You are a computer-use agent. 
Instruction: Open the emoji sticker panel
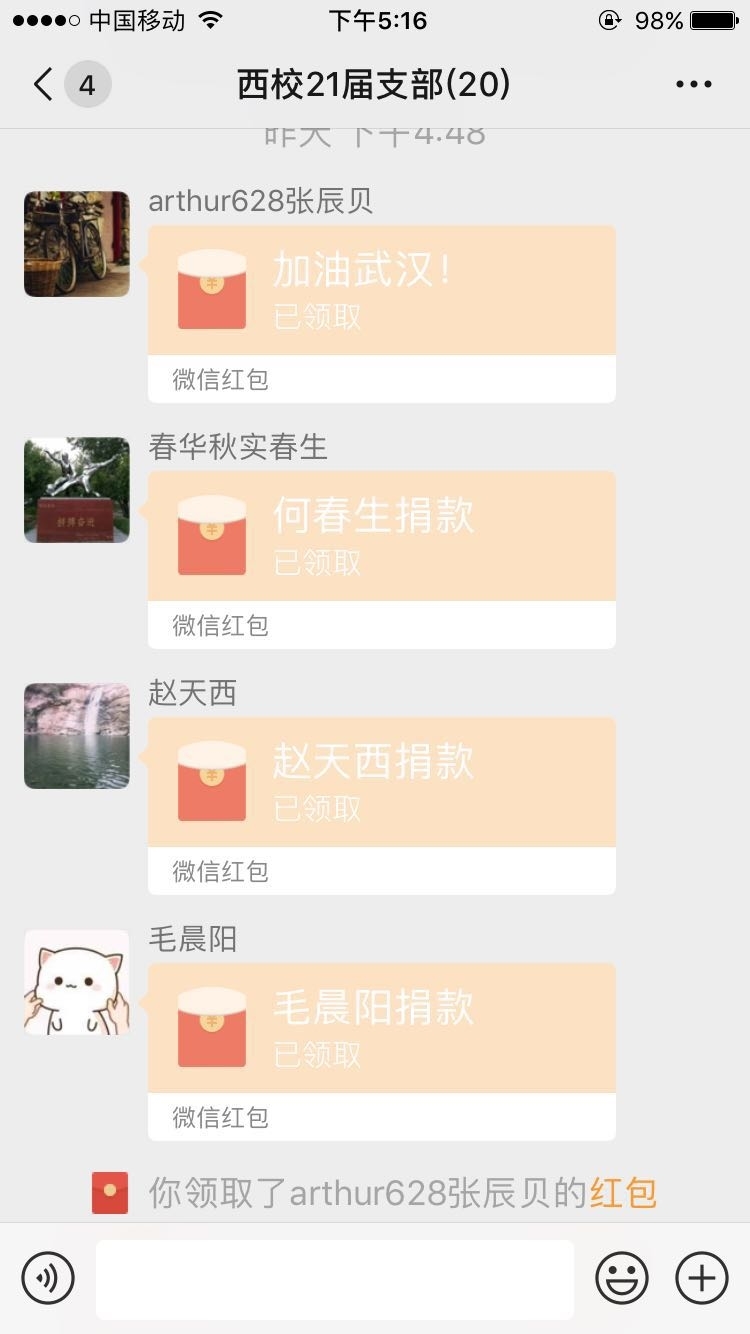tap(622, 1278)
